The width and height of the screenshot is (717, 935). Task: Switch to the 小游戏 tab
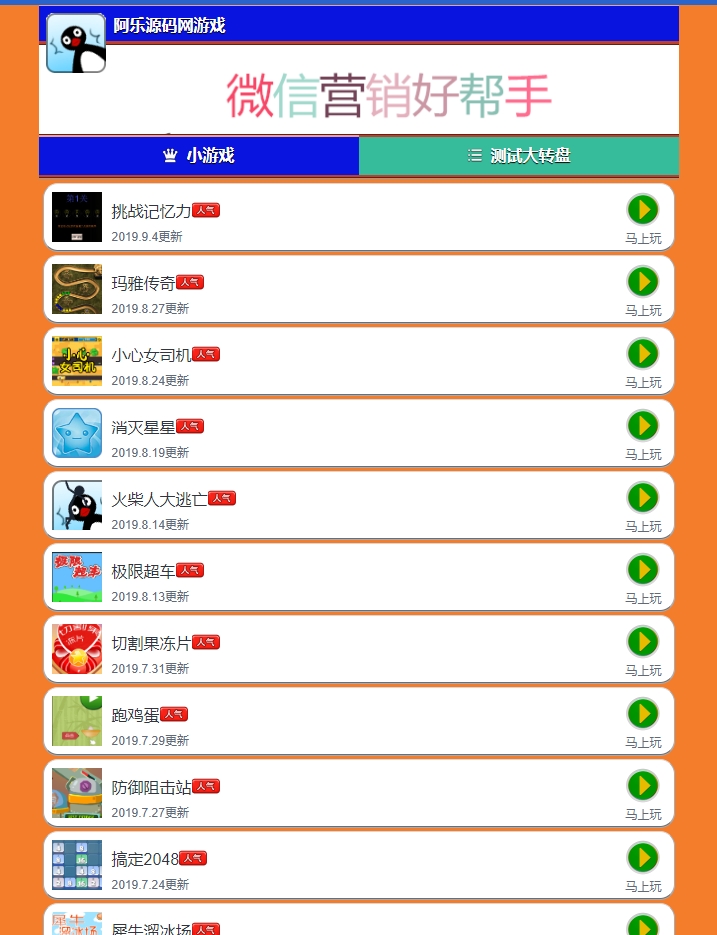point(198,156)
